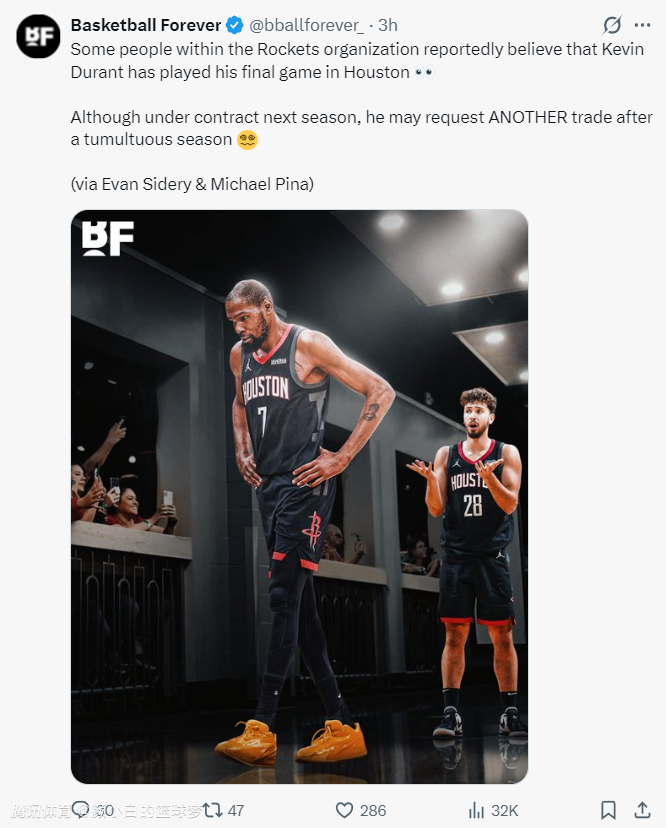Reply to this post

80,810
